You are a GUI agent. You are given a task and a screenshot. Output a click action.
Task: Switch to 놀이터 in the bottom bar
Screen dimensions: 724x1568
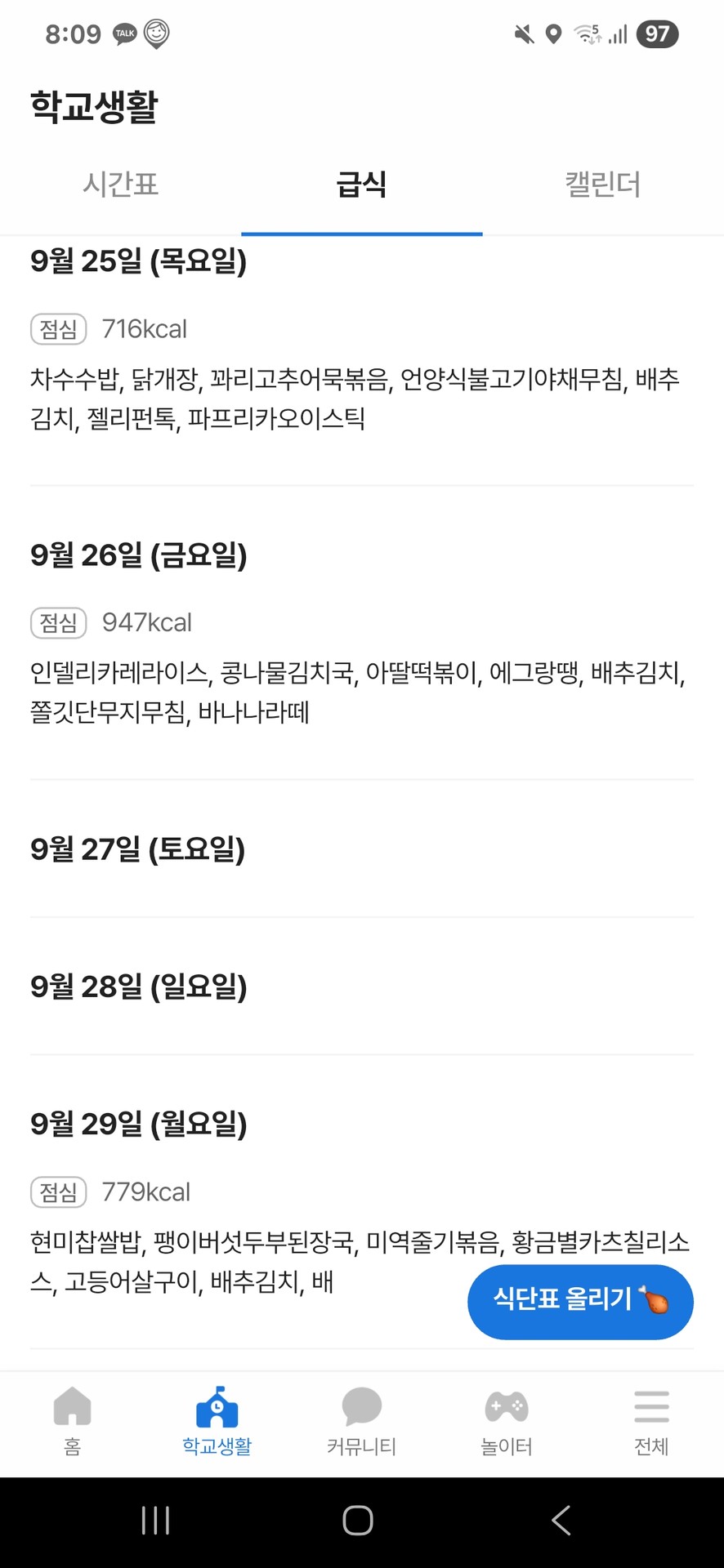pos(507,1421)
